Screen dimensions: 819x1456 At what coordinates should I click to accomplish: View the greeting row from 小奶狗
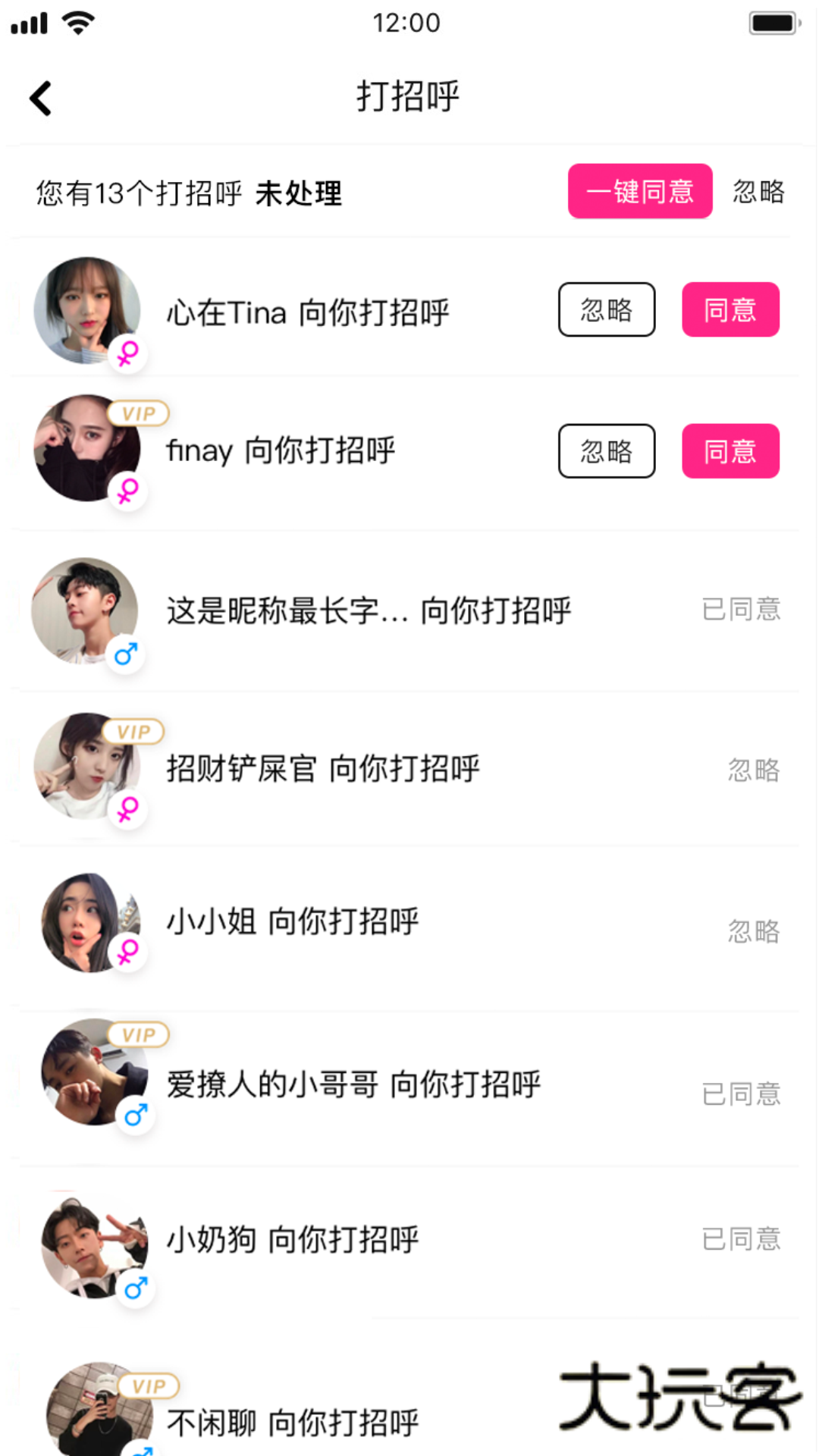point(293,1240)
